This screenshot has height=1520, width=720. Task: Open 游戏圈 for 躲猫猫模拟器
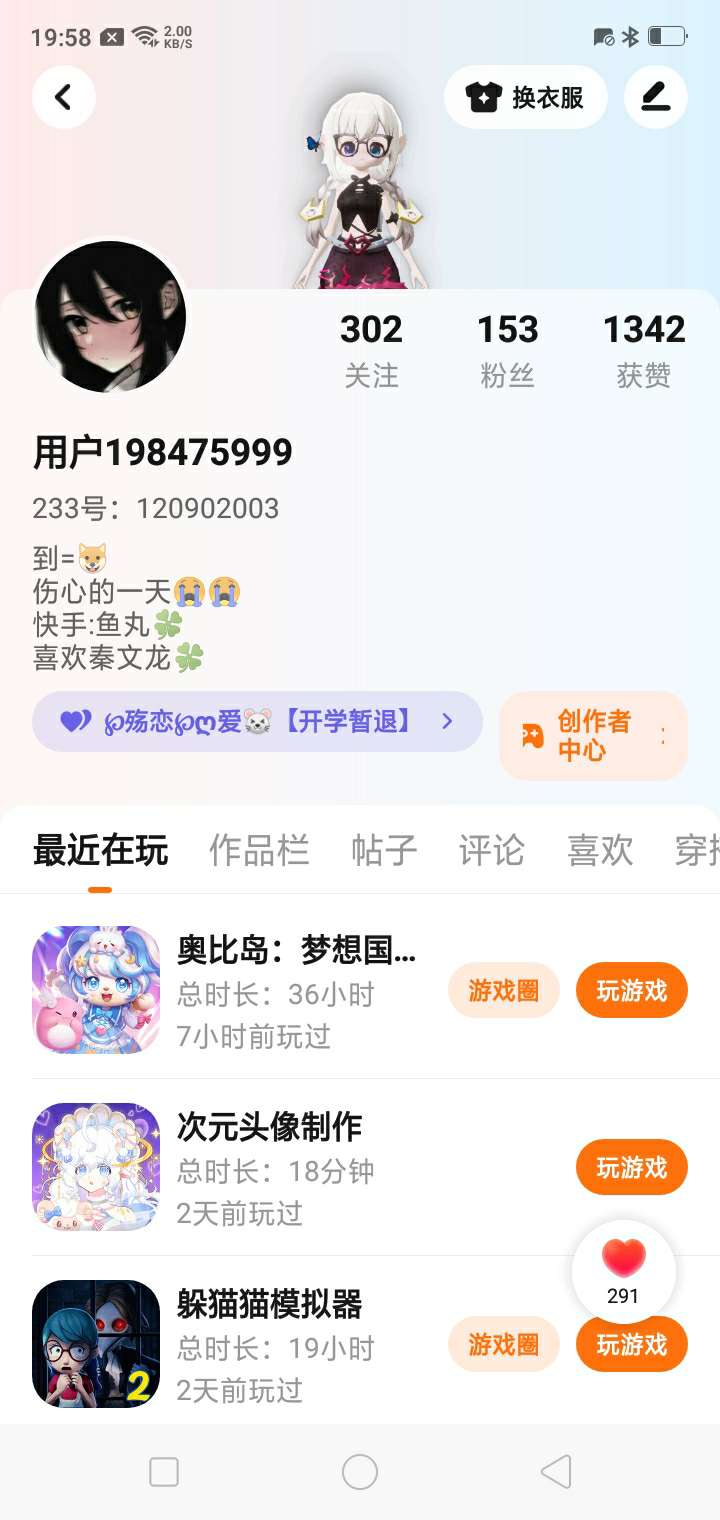[x=503, y=1344]
